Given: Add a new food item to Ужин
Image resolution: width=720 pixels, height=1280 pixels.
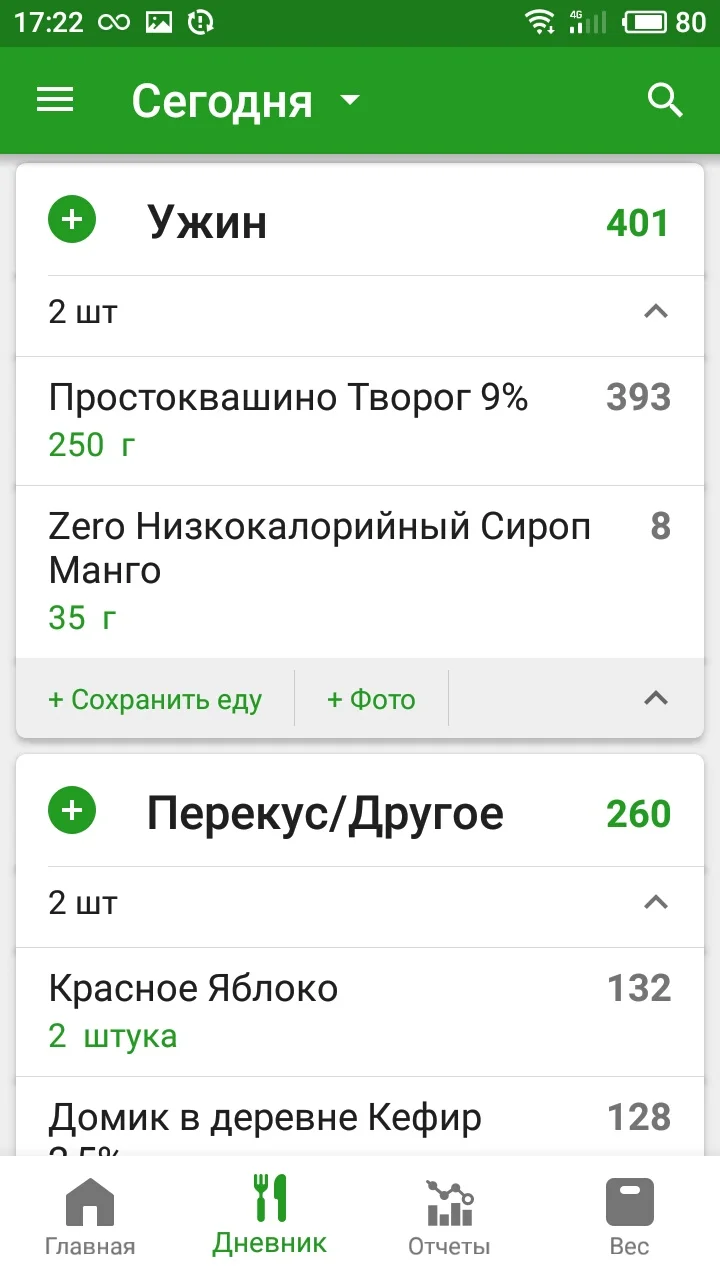Looking at the screenshot, I should [71, 219].
